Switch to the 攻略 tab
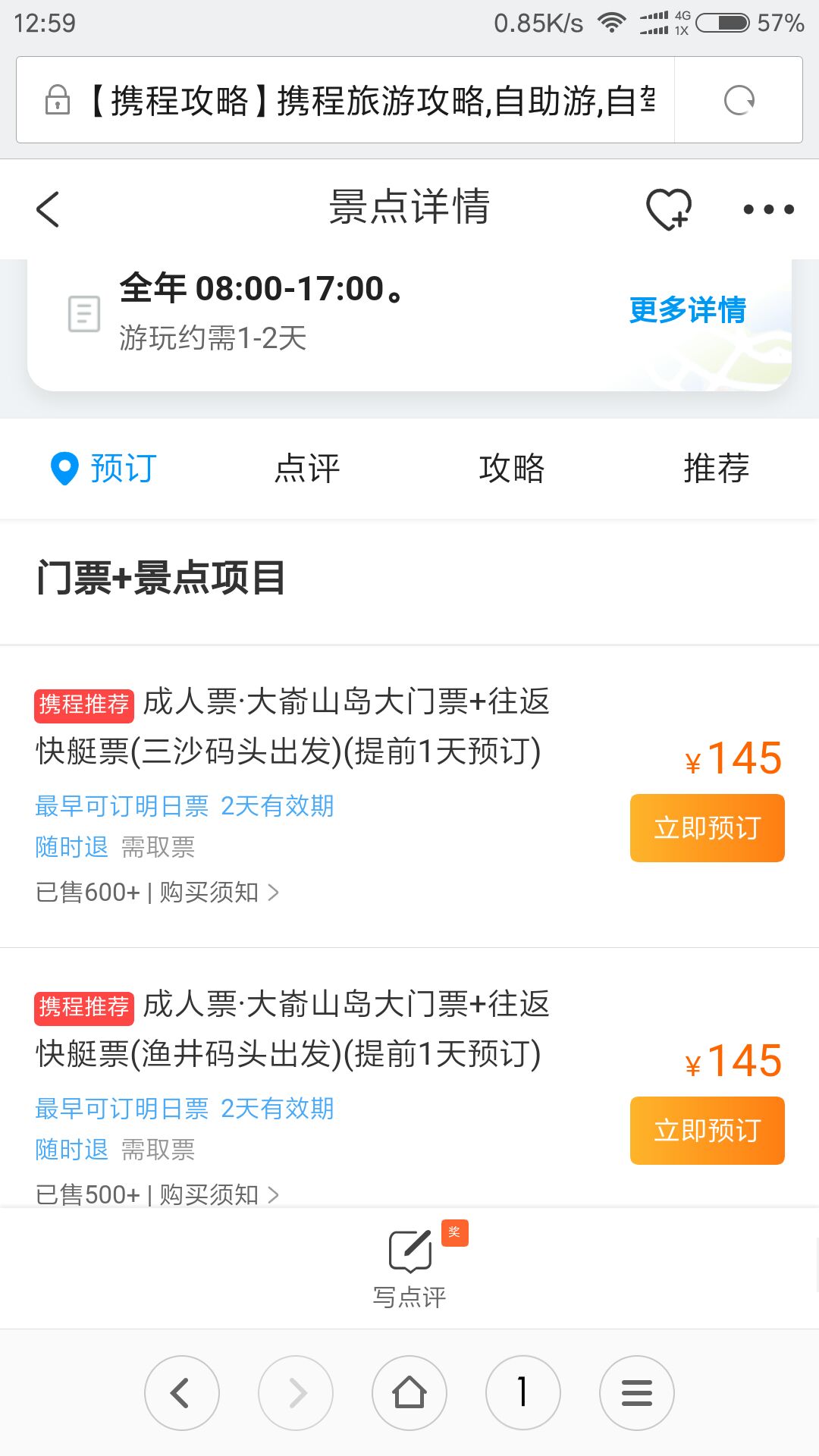819x1456 pixels. (x=512, y=468)
